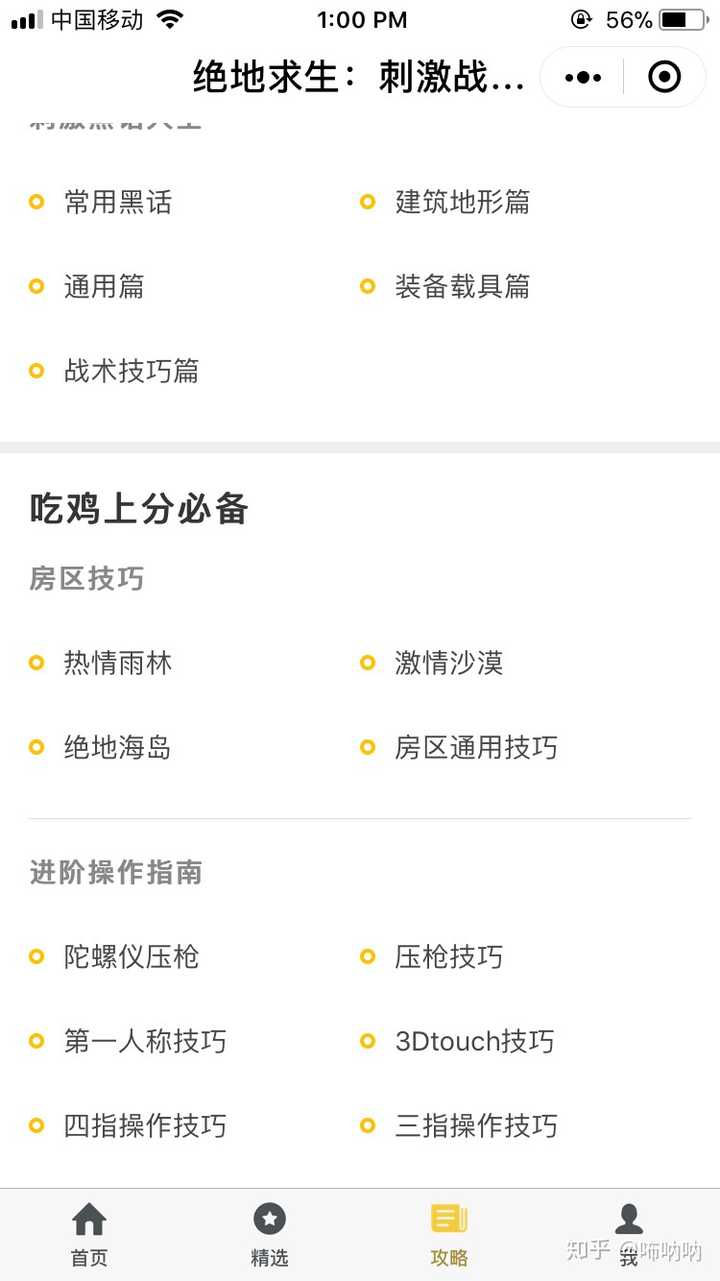
Task: Open the 陀螺仪压枪 guide
Action: click(x=131, y=957)
